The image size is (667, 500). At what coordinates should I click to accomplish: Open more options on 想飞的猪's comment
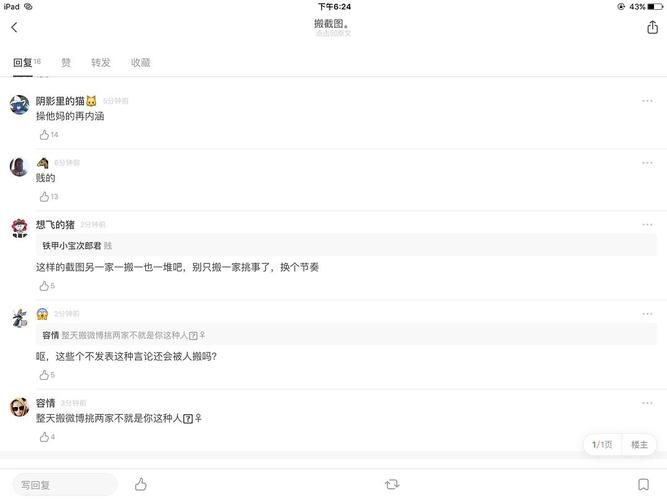click(647, 225)
